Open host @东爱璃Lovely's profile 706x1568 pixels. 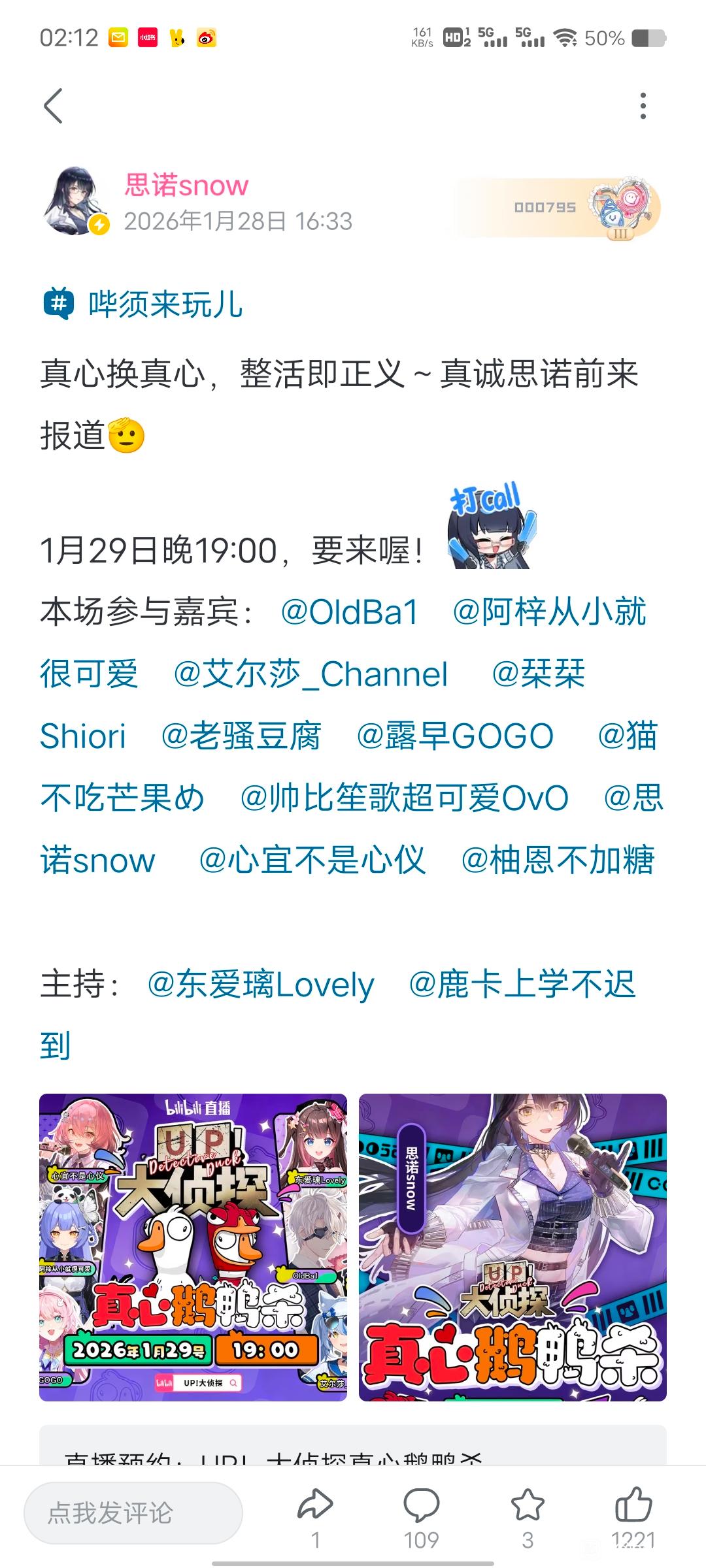coord(260,985)
